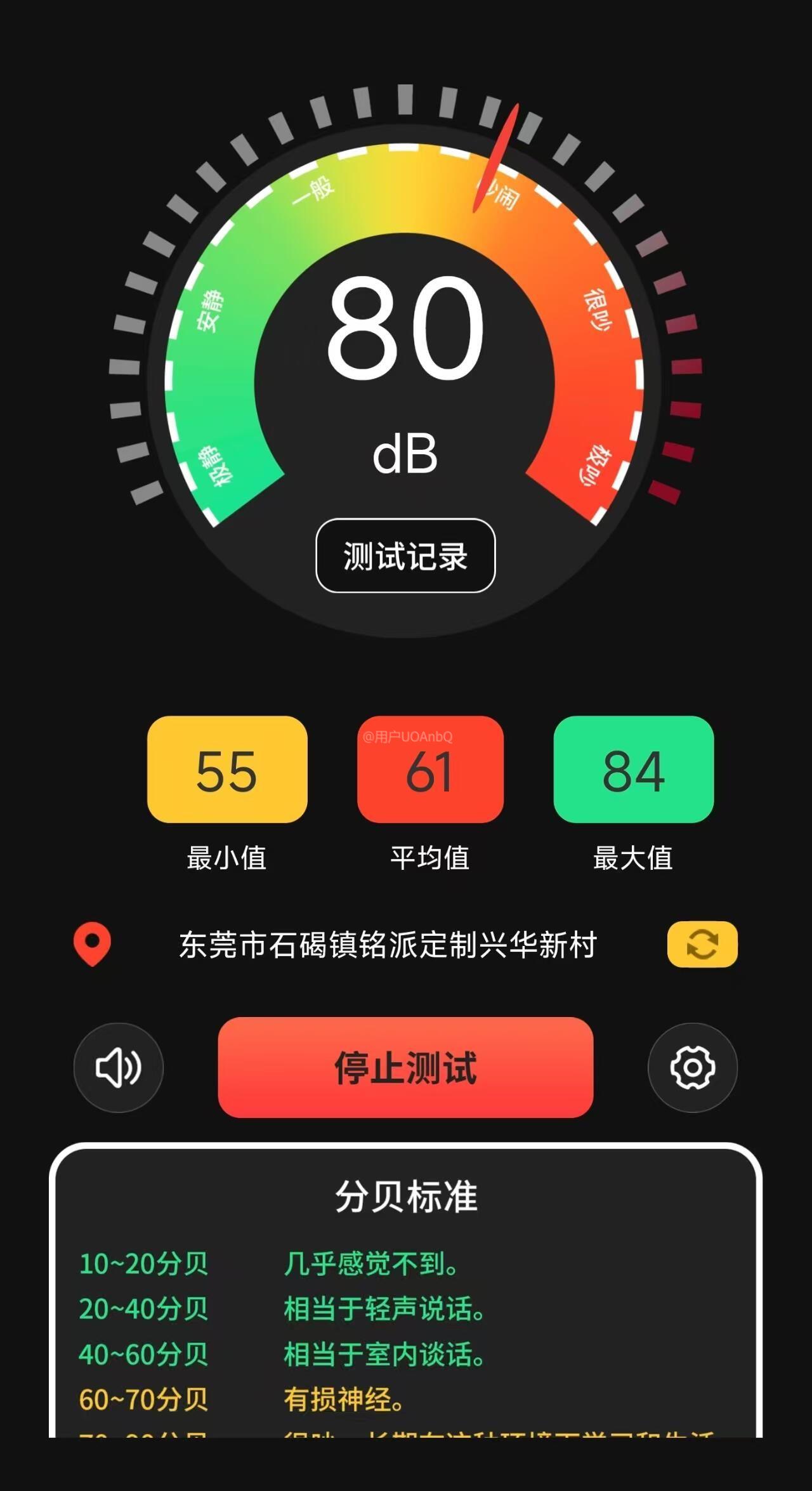Refresh the current location
812x1491 pixels.
702,944
